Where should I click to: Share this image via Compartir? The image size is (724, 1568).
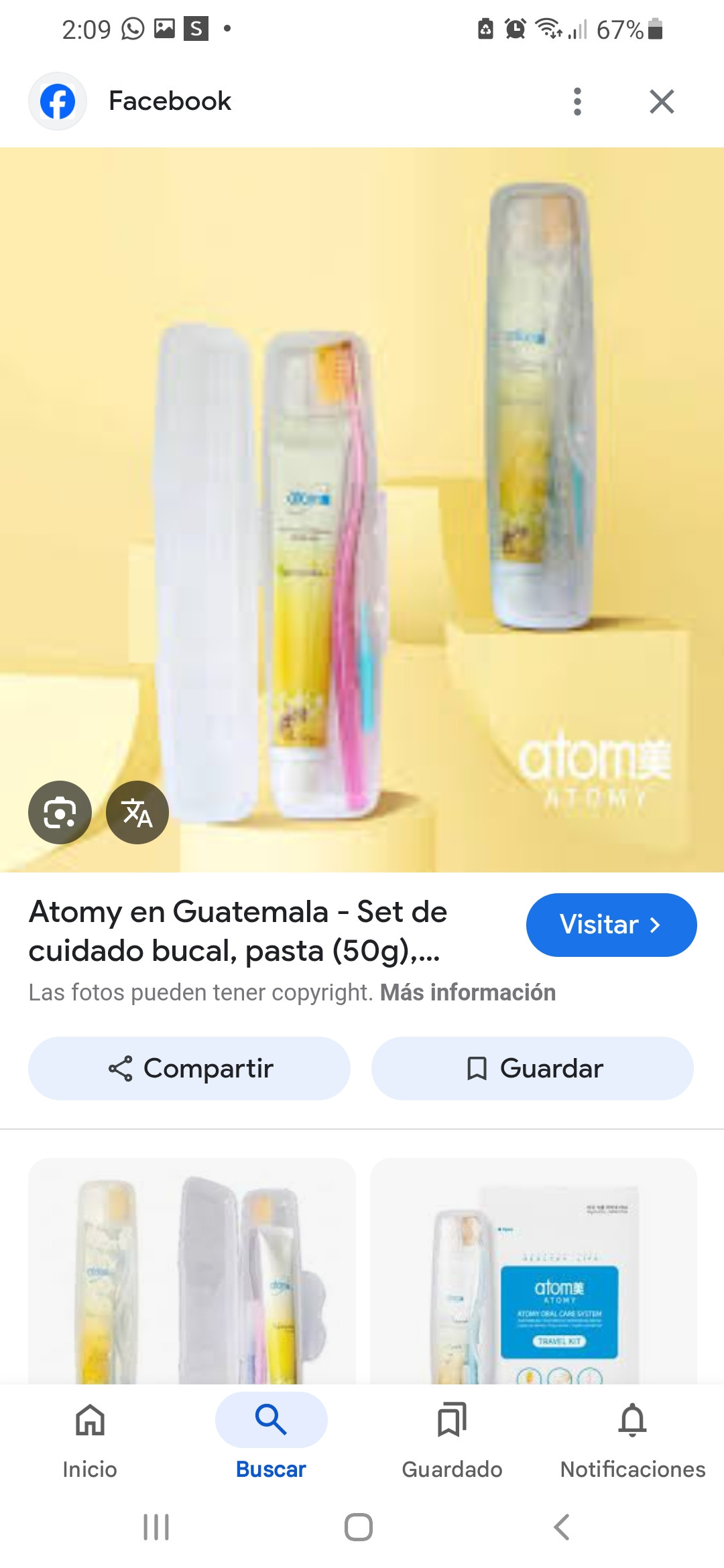189,1068
